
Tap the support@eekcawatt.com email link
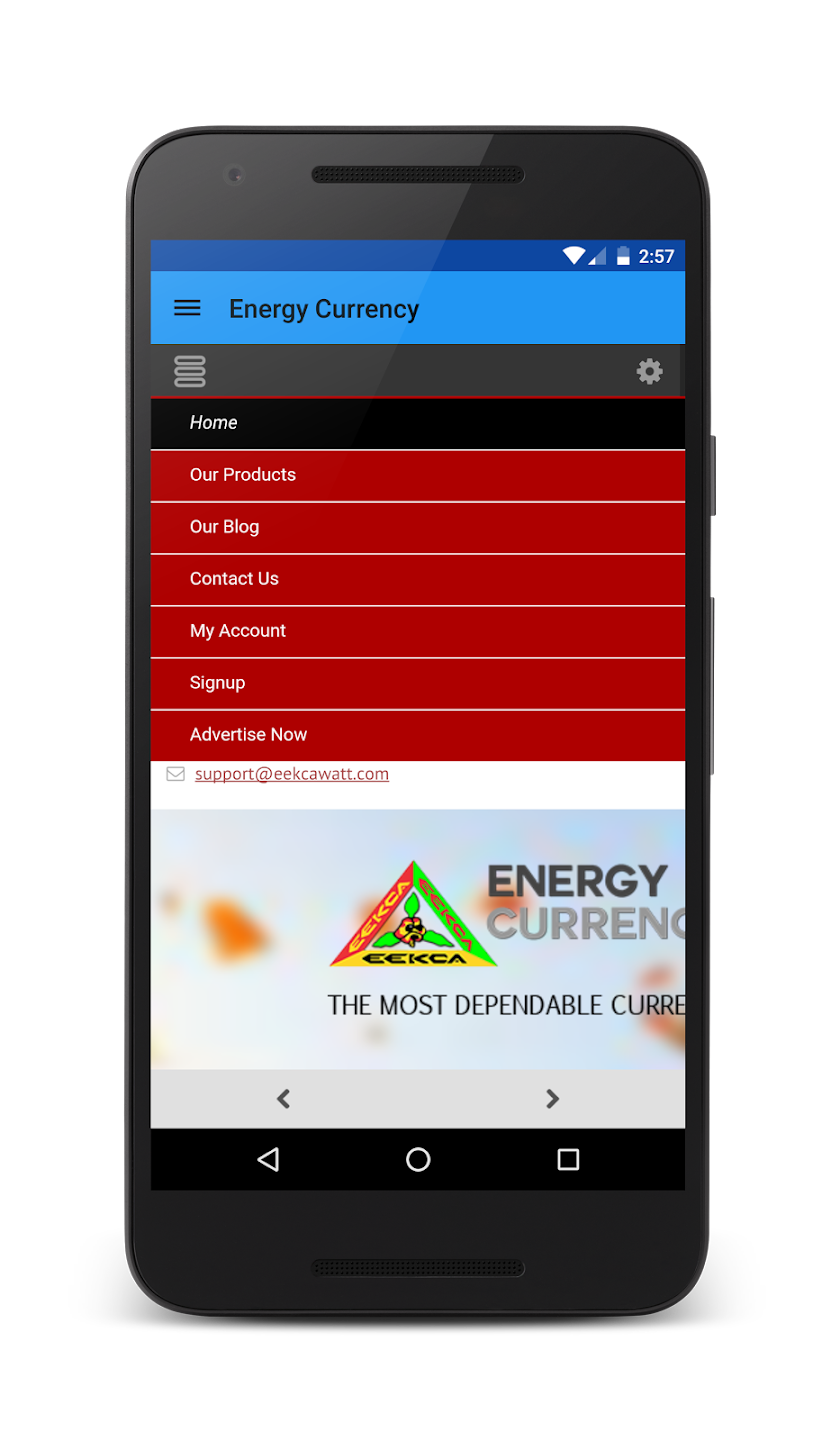click(x=292, y=774)
